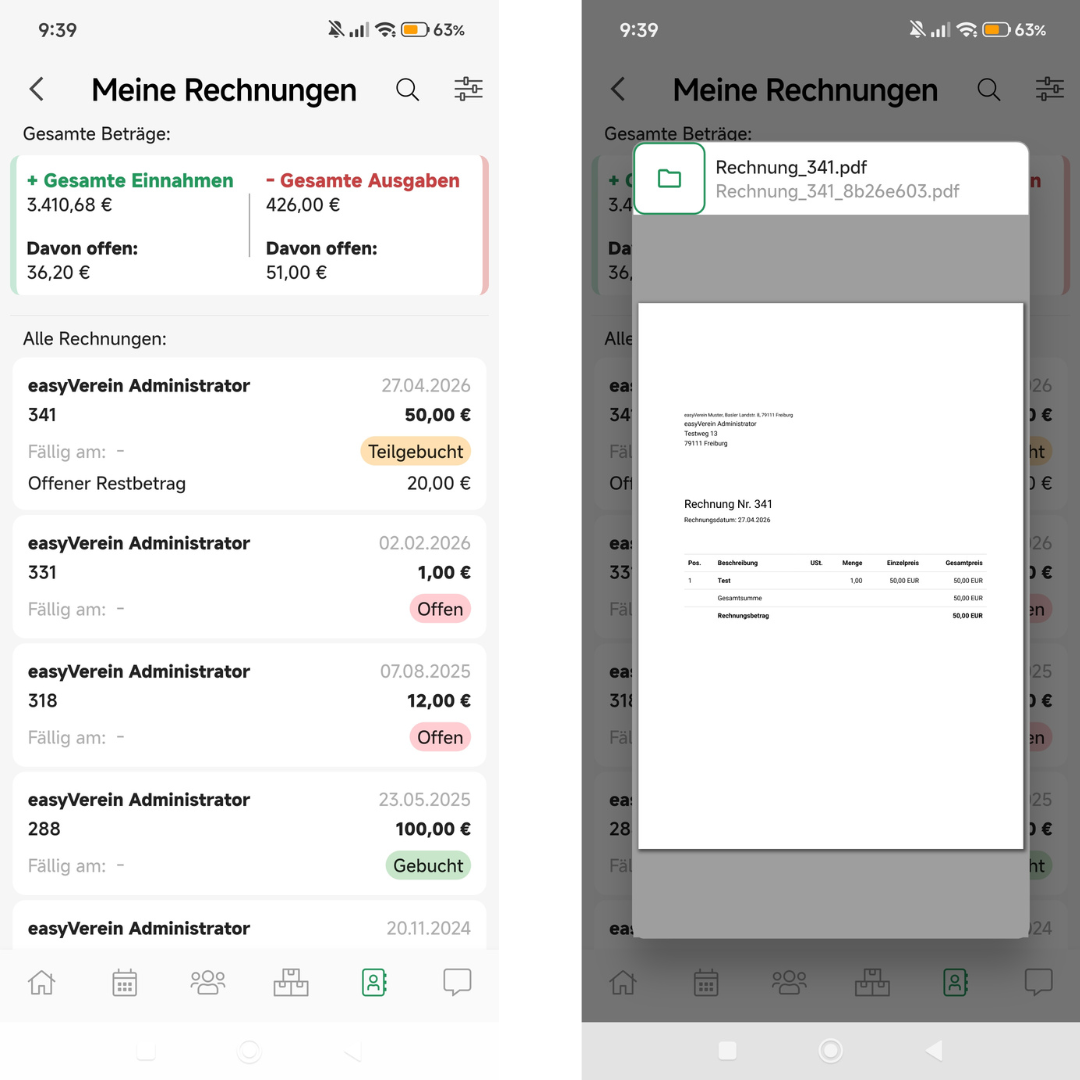Open the filter sliders icon on the undimmed screen
Image resolution: width=1080 pixels, height=1080 pixels.
pyautogui.click(x=468, y=90)
